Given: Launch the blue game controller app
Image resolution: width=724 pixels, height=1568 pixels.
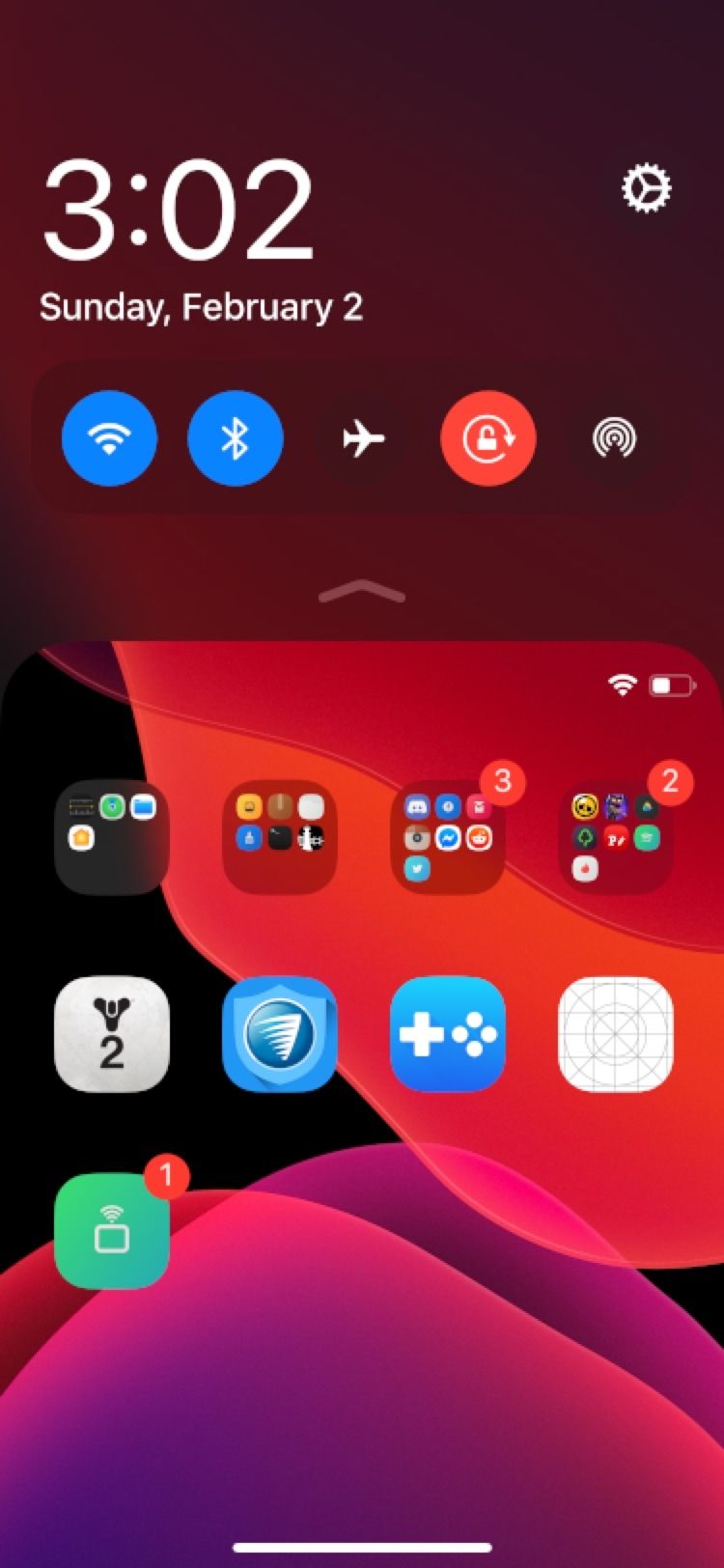Looking at the screenshot, I should pos(448,1034).
